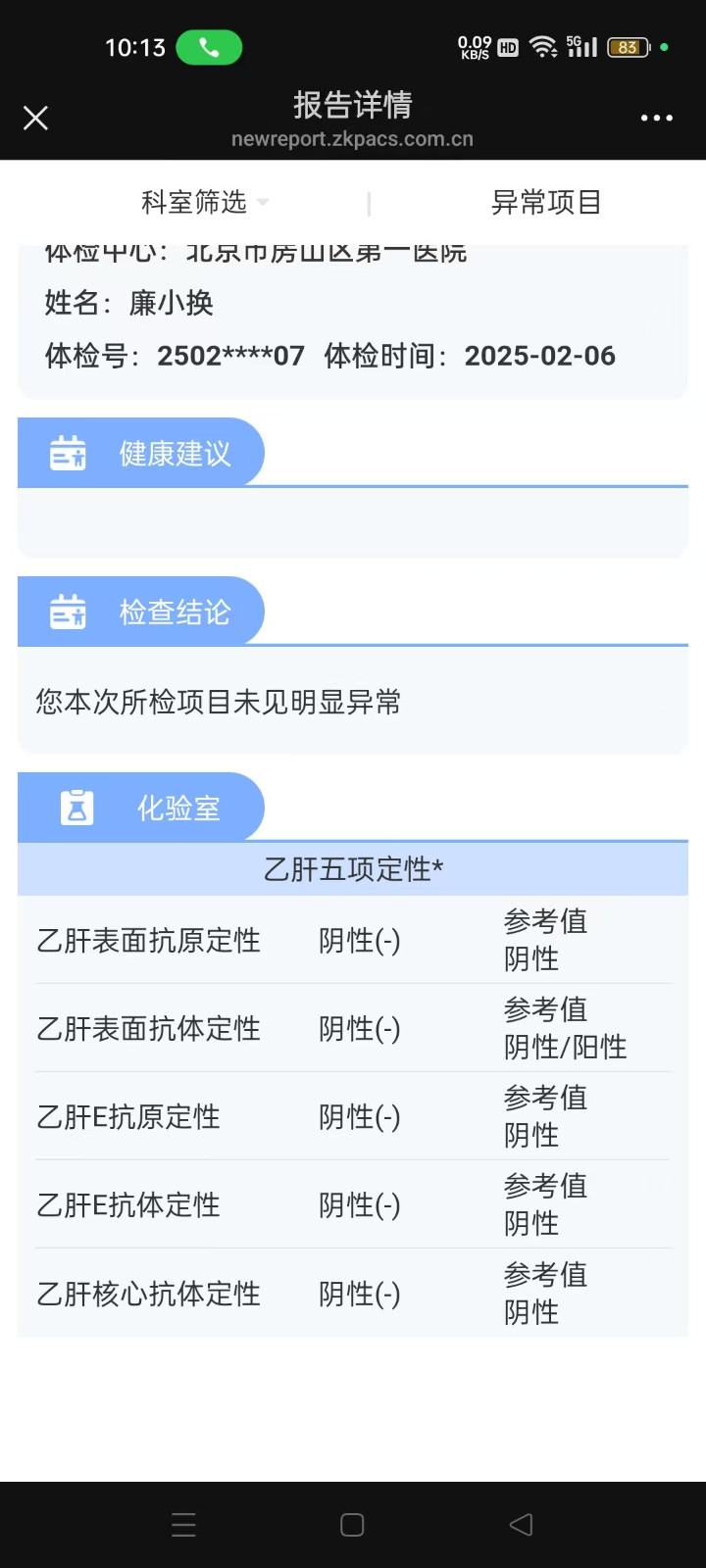Image resolution: width=706 pixels, height=1568 pixels.
Task: Go back with the system back button
Action: tap(521, 1524)
